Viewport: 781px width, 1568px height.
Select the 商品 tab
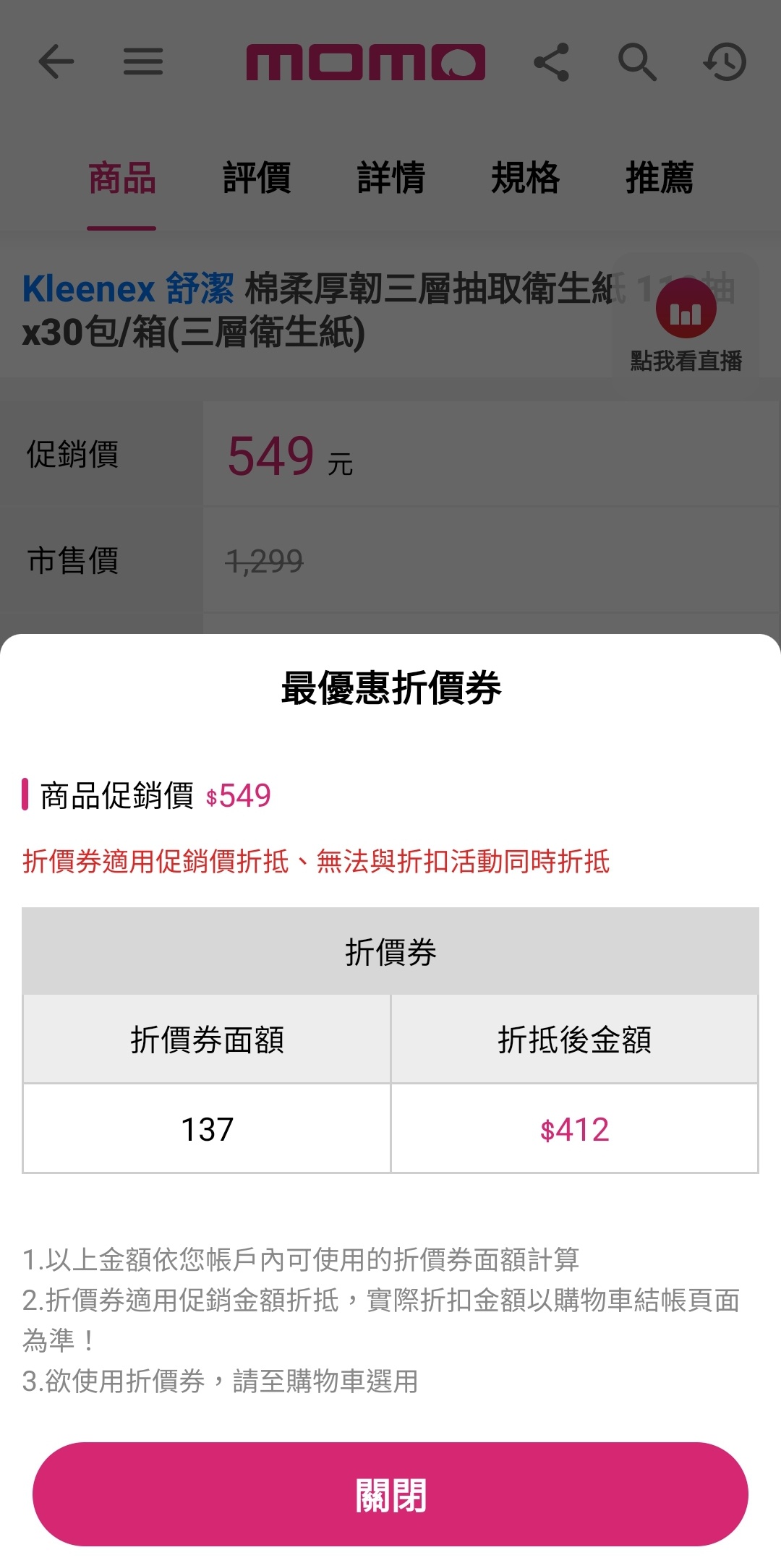(x=122, y=178)
